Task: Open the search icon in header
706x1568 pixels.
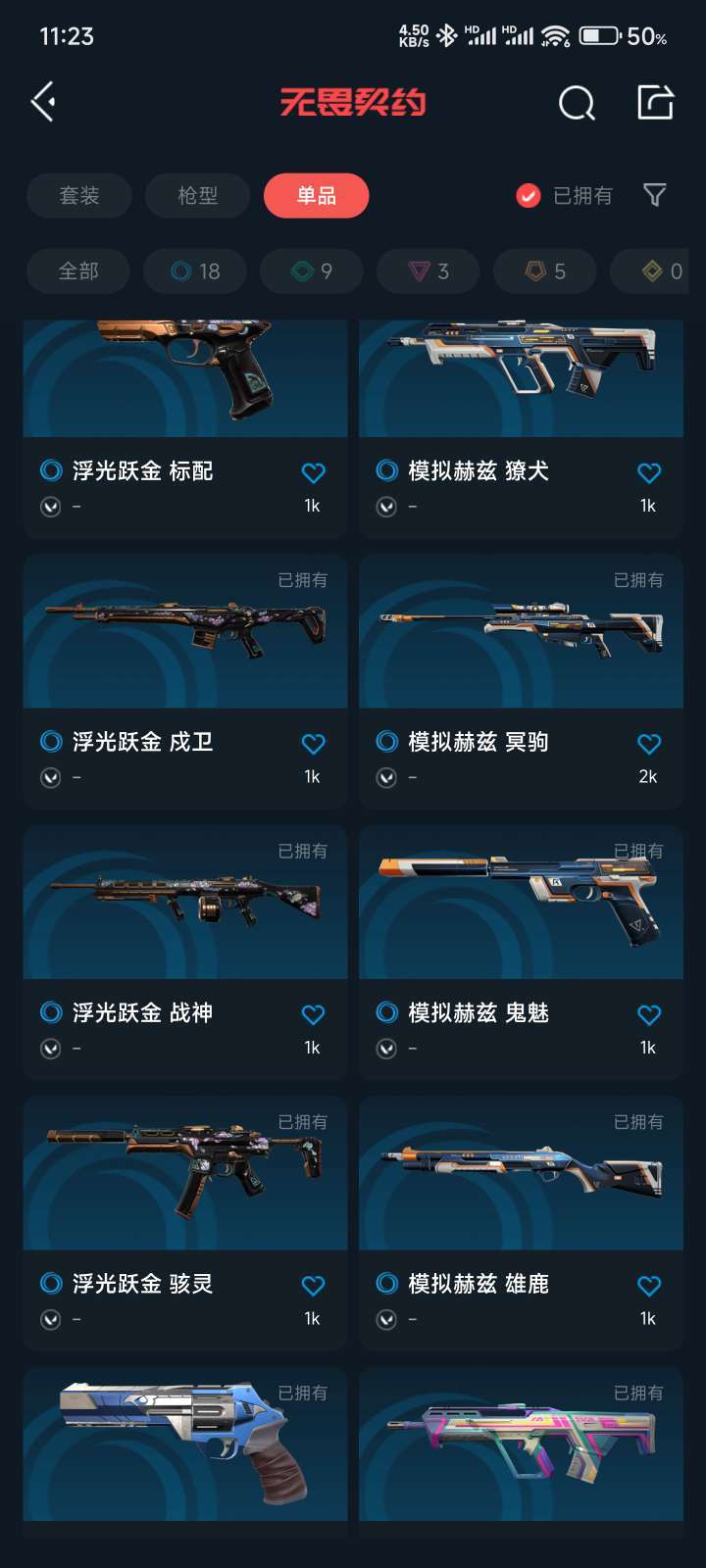Action: click(577, 102)
